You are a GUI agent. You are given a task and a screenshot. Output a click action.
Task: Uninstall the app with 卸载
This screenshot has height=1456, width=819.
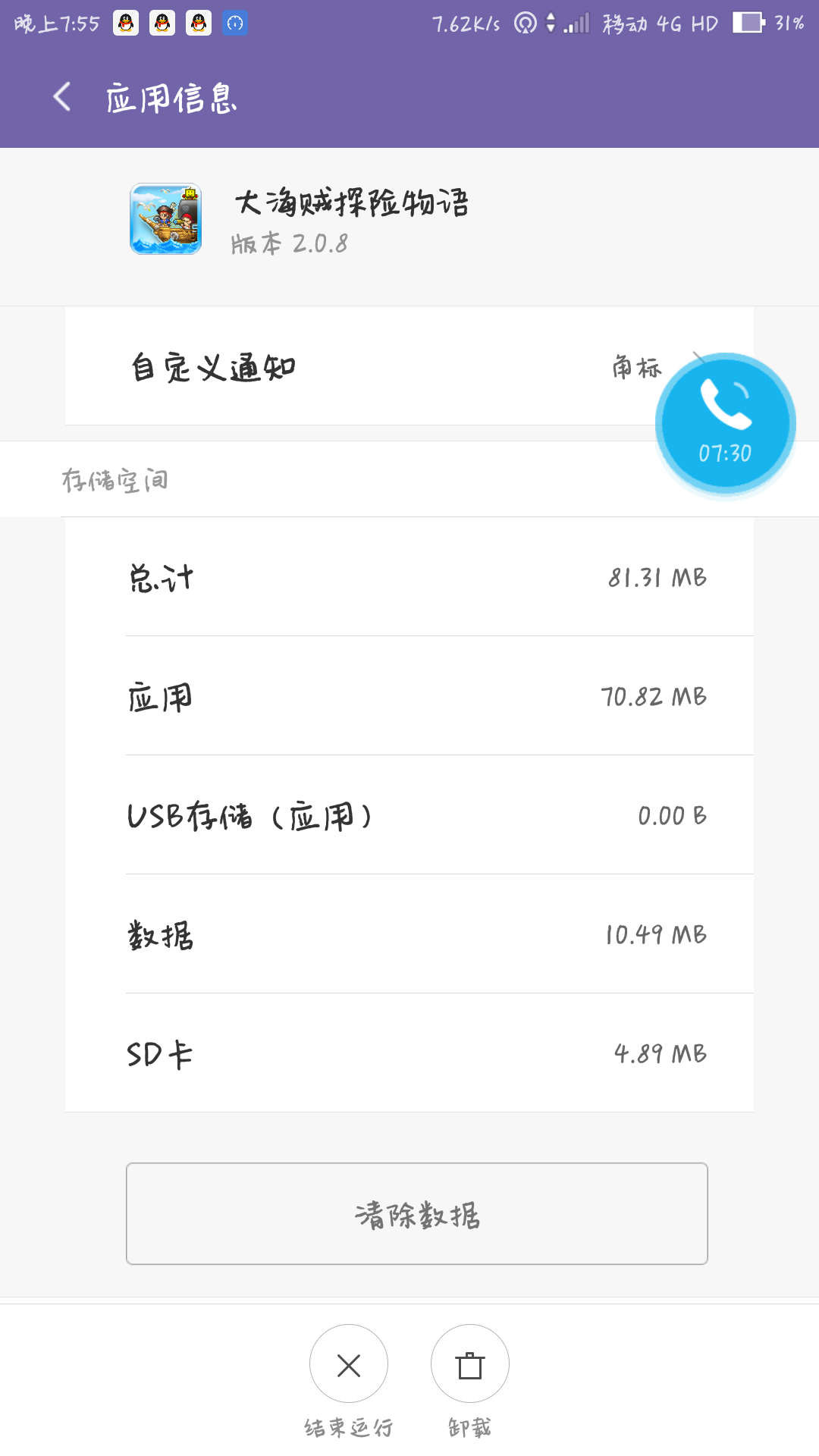pos(470,1363)
